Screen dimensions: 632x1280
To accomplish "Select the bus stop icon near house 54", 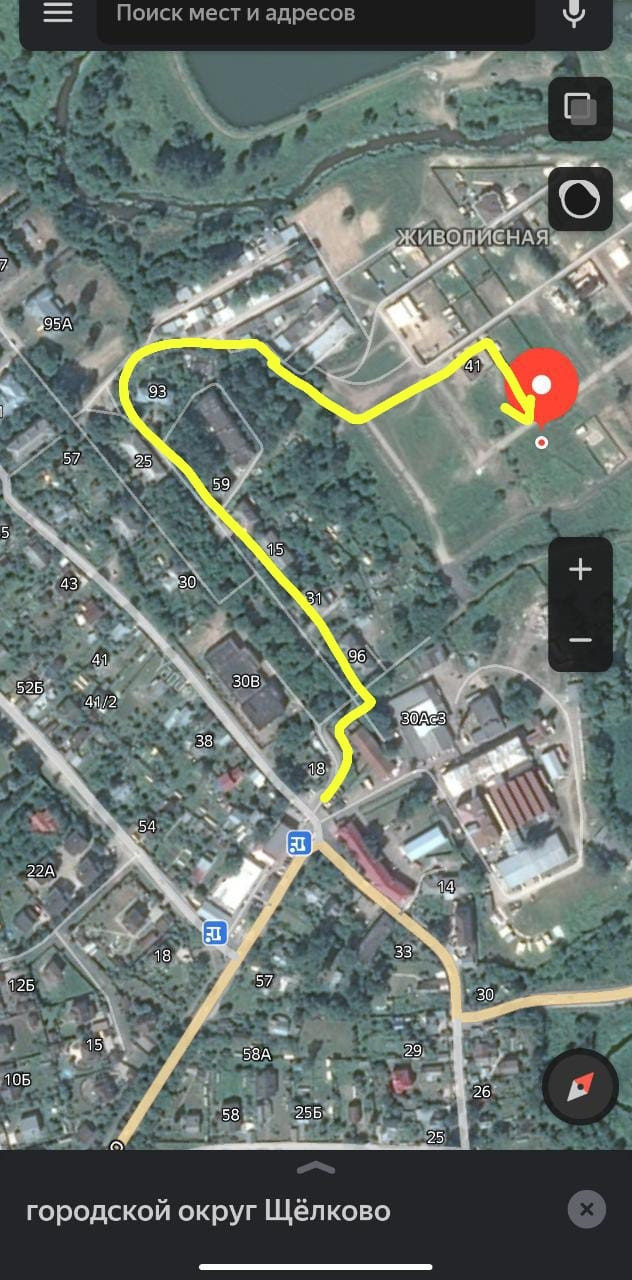I will pyautogui.click(x=214, y=933).
